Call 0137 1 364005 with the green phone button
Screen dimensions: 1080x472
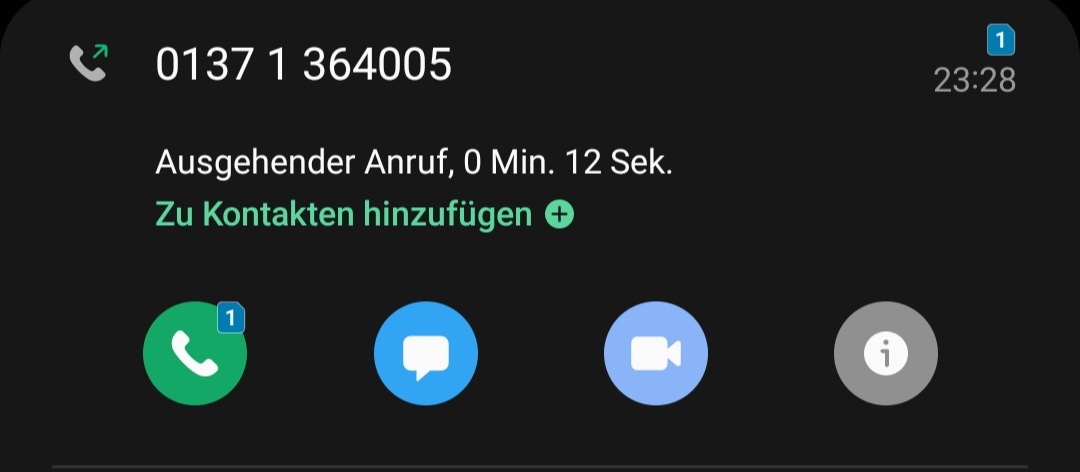pyautogui.click(x=195, y=353)
